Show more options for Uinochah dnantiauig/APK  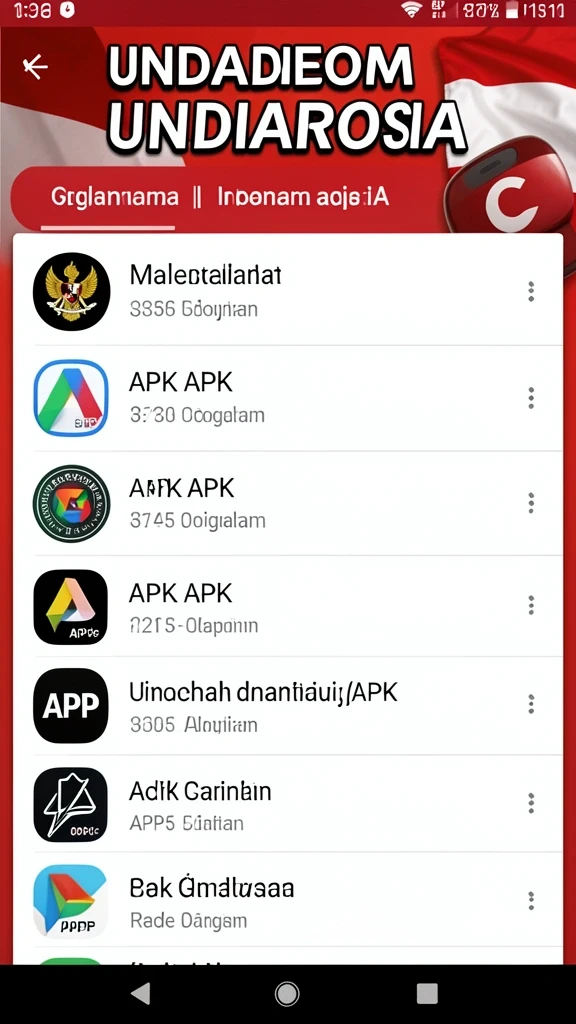[x=531, y=704]
